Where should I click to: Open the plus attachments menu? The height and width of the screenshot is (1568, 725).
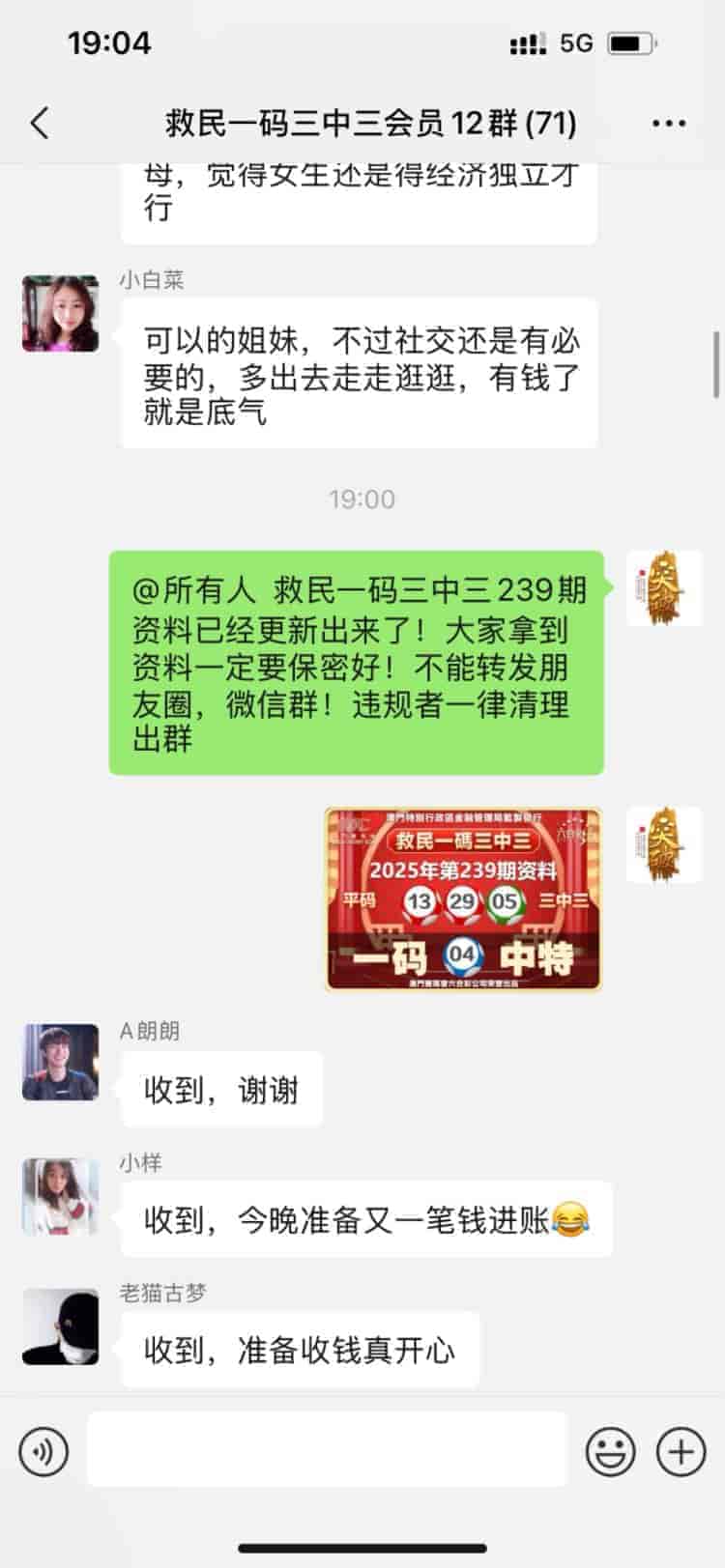[681, 1450]
